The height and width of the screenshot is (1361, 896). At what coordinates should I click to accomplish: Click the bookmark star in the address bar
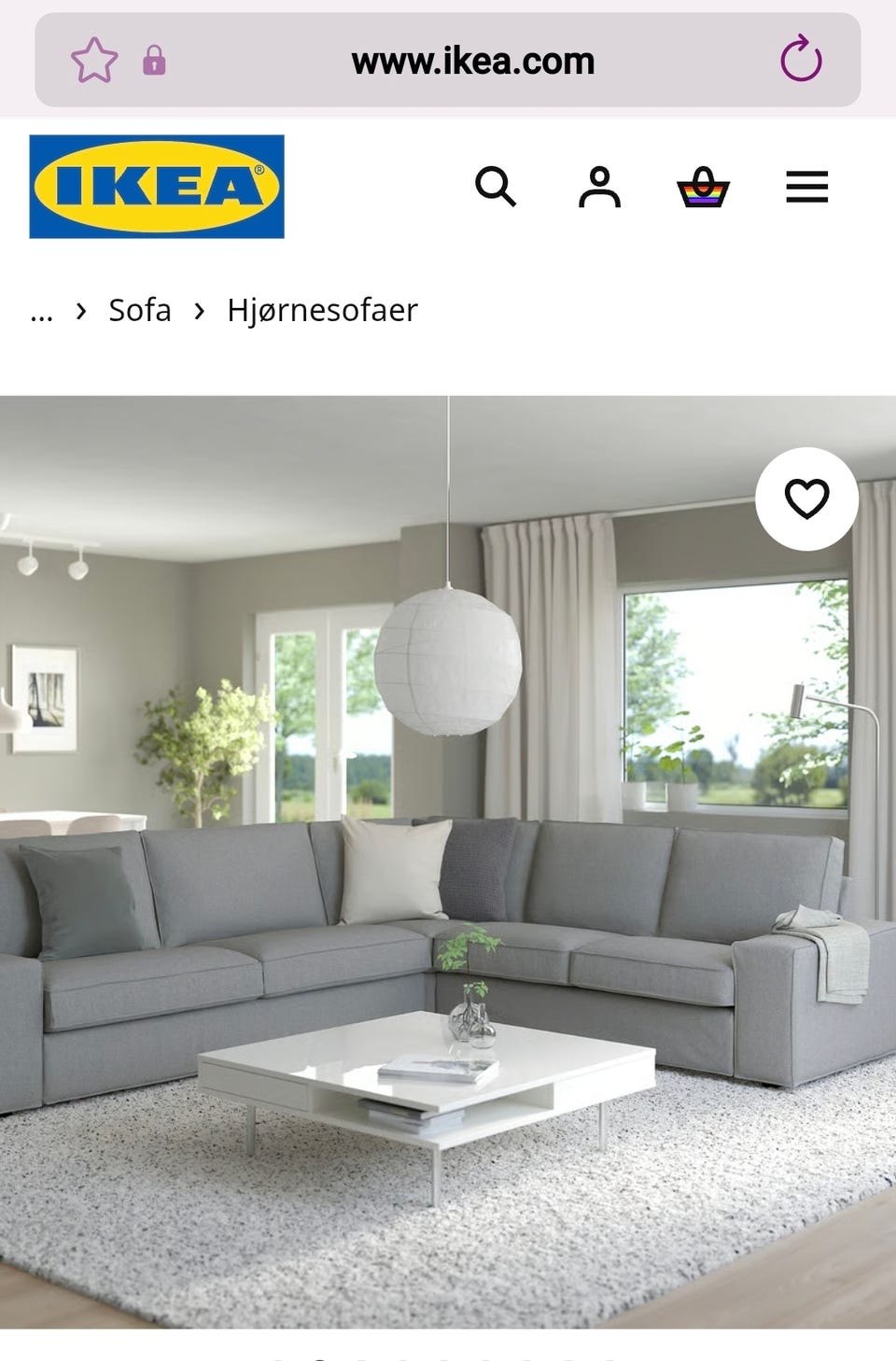(94, 62)
